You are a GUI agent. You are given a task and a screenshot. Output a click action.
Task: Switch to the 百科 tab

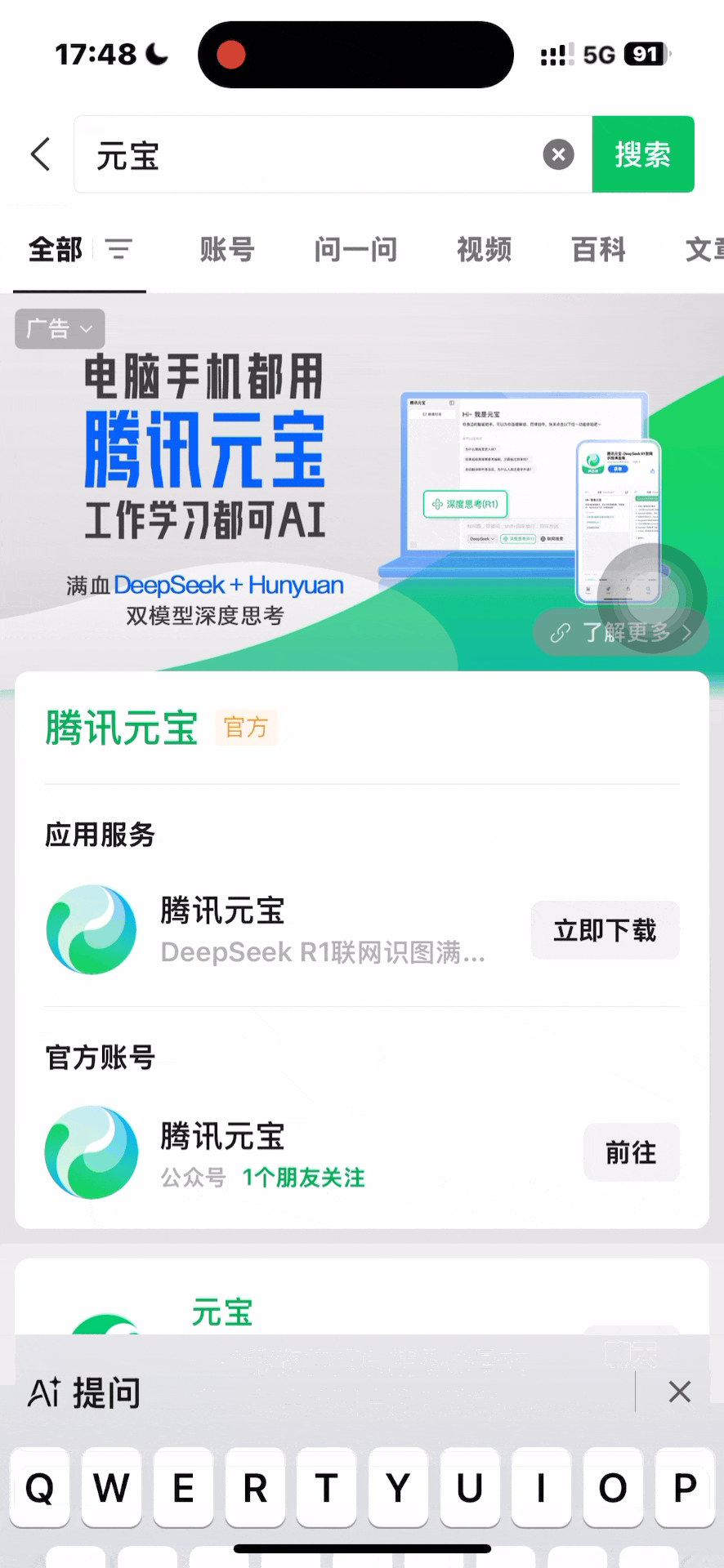pyautogui.click(x=598, y=249)
